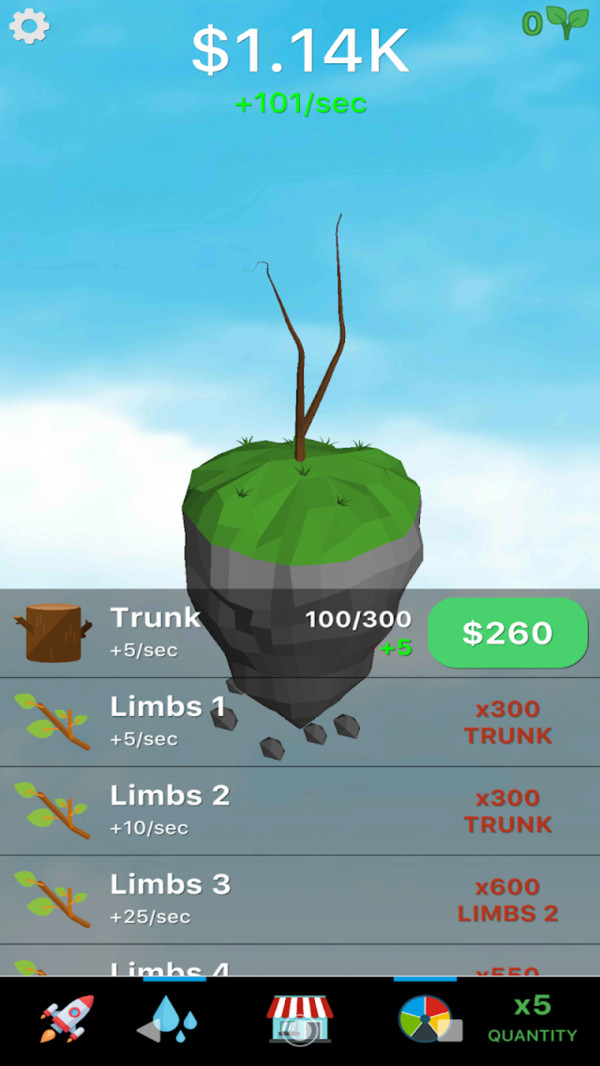Open the shop stall icon
Screen dimensions: 600x1066
pyautogui.click(x=300, y=1019)
